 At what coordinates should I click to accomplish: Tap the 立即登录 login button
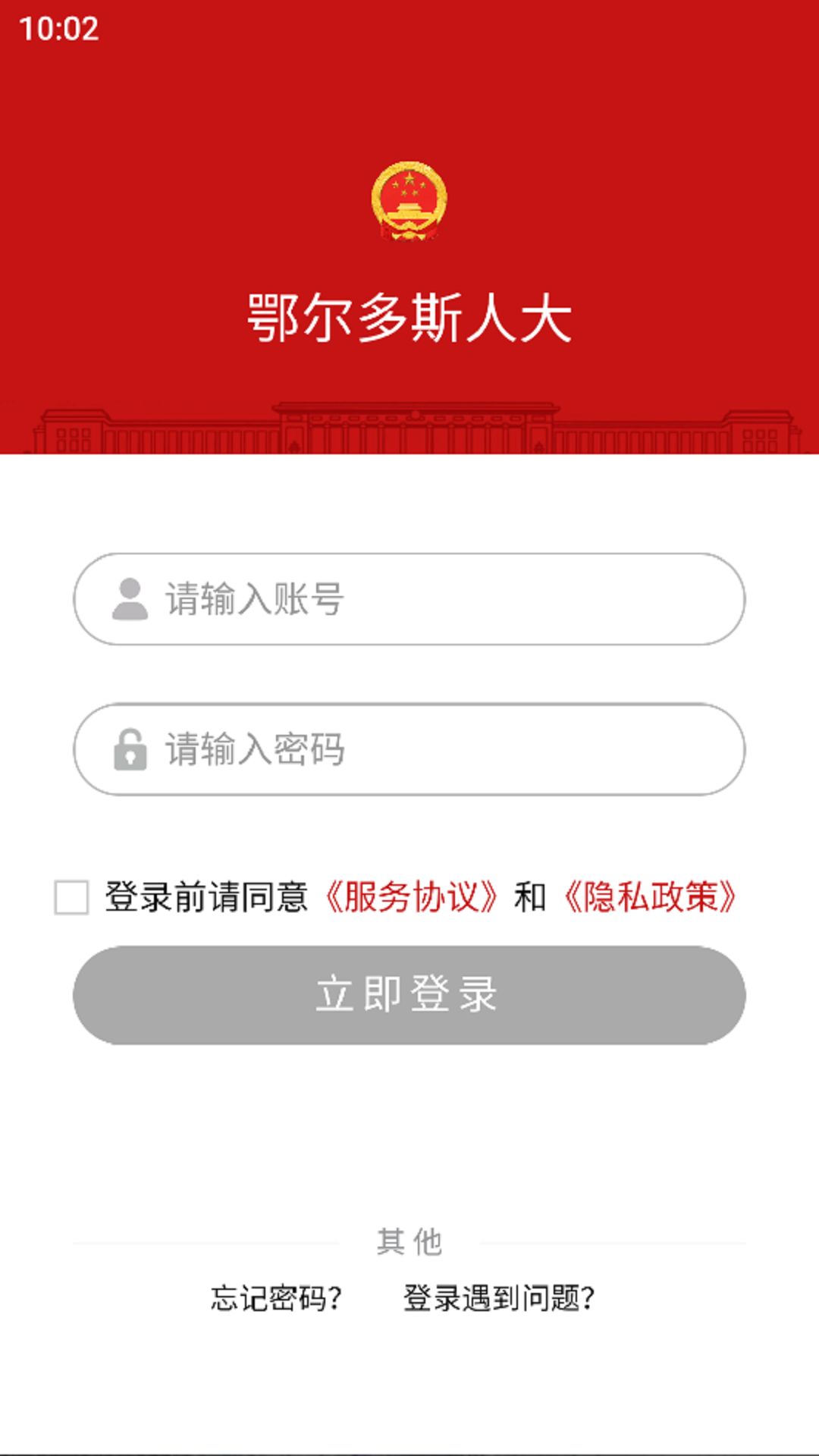pyautogui.click(x=409, y=995)
